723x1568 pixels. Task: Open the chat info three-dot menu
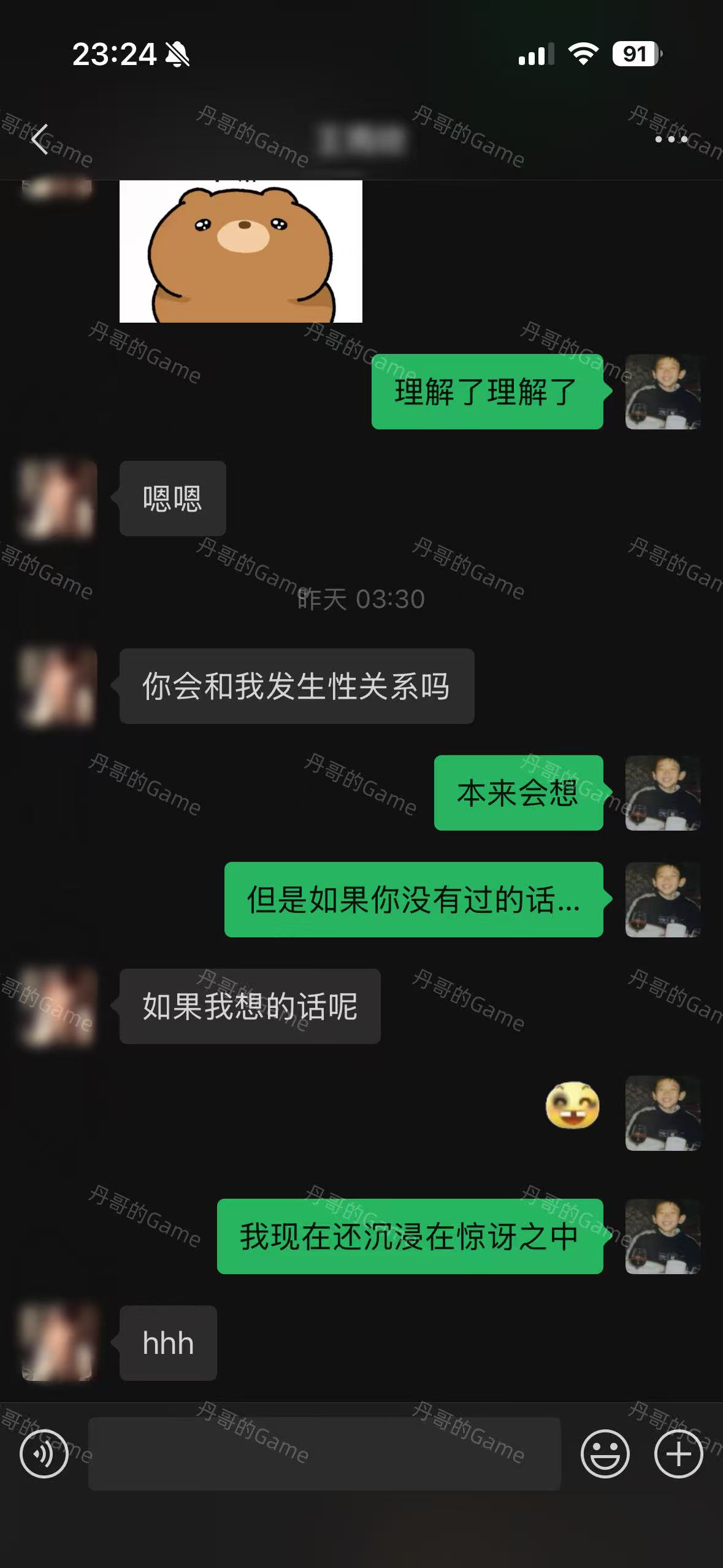671,139
